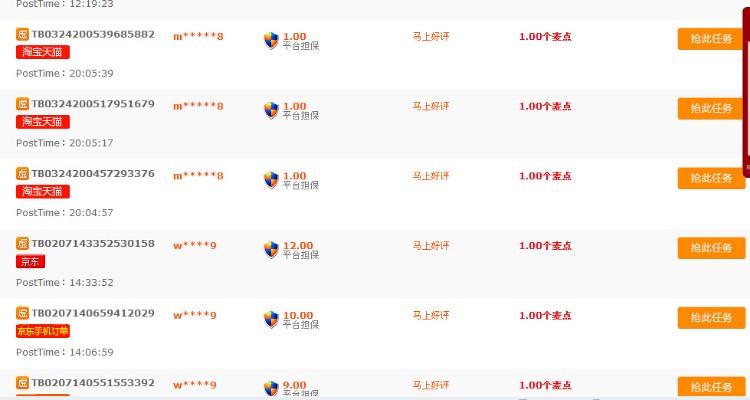The image size is (750, 400).
Task: Grab task TB0207143352530158 with 抢此任务
Action: point(711,248)
